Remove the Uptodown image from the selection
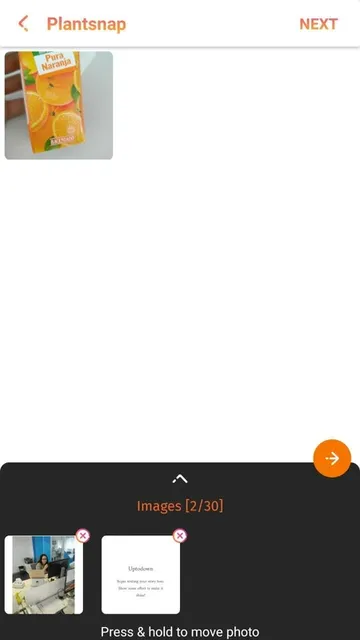The height and width of the screenshot is (640, 360). pos(180,535)
